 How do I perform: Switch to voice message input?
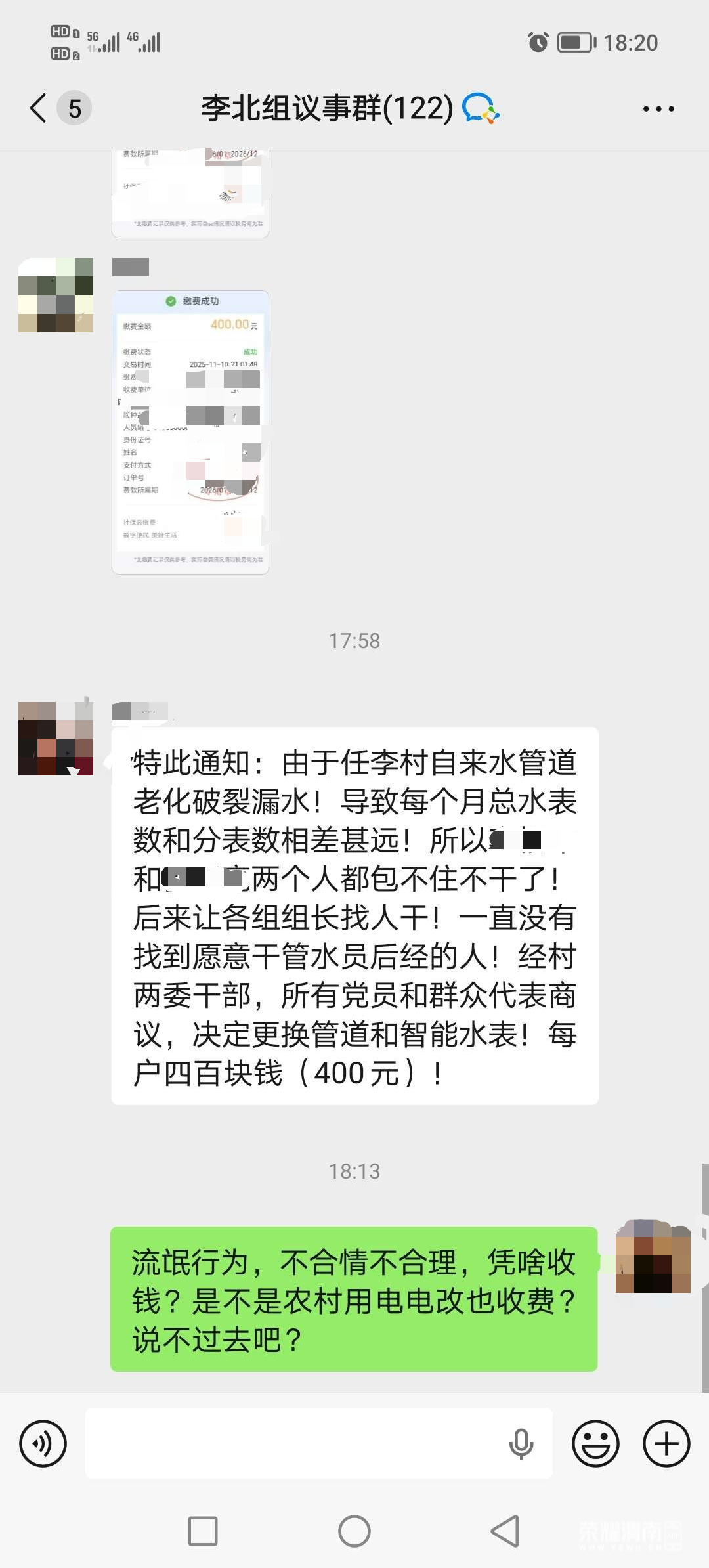tap(43, 1443)
